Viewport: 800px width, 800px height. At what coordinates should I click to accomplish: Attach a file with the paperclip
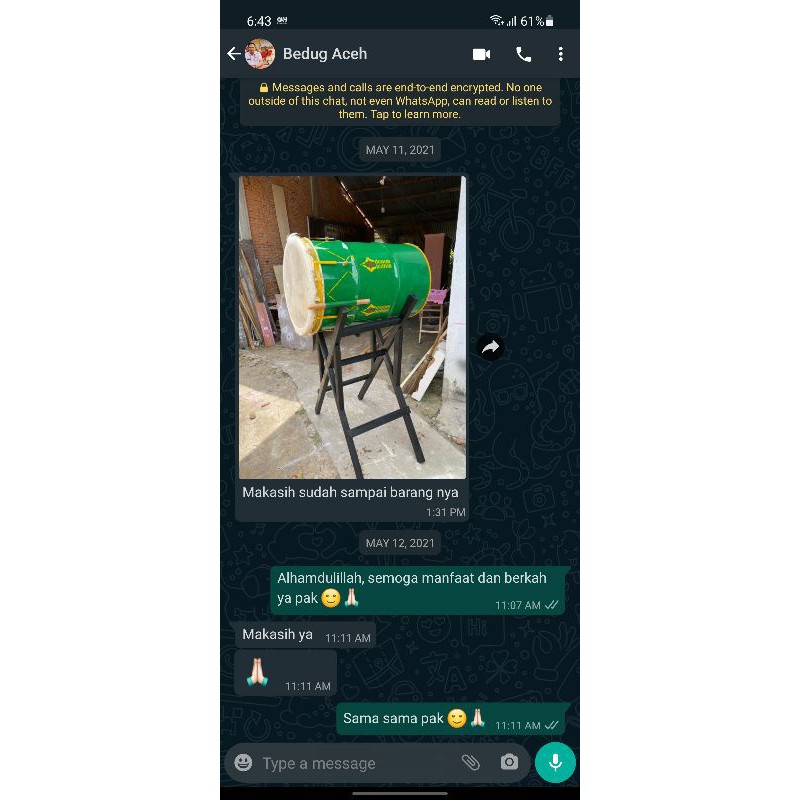pyautogui.click(x=470, y=763)
